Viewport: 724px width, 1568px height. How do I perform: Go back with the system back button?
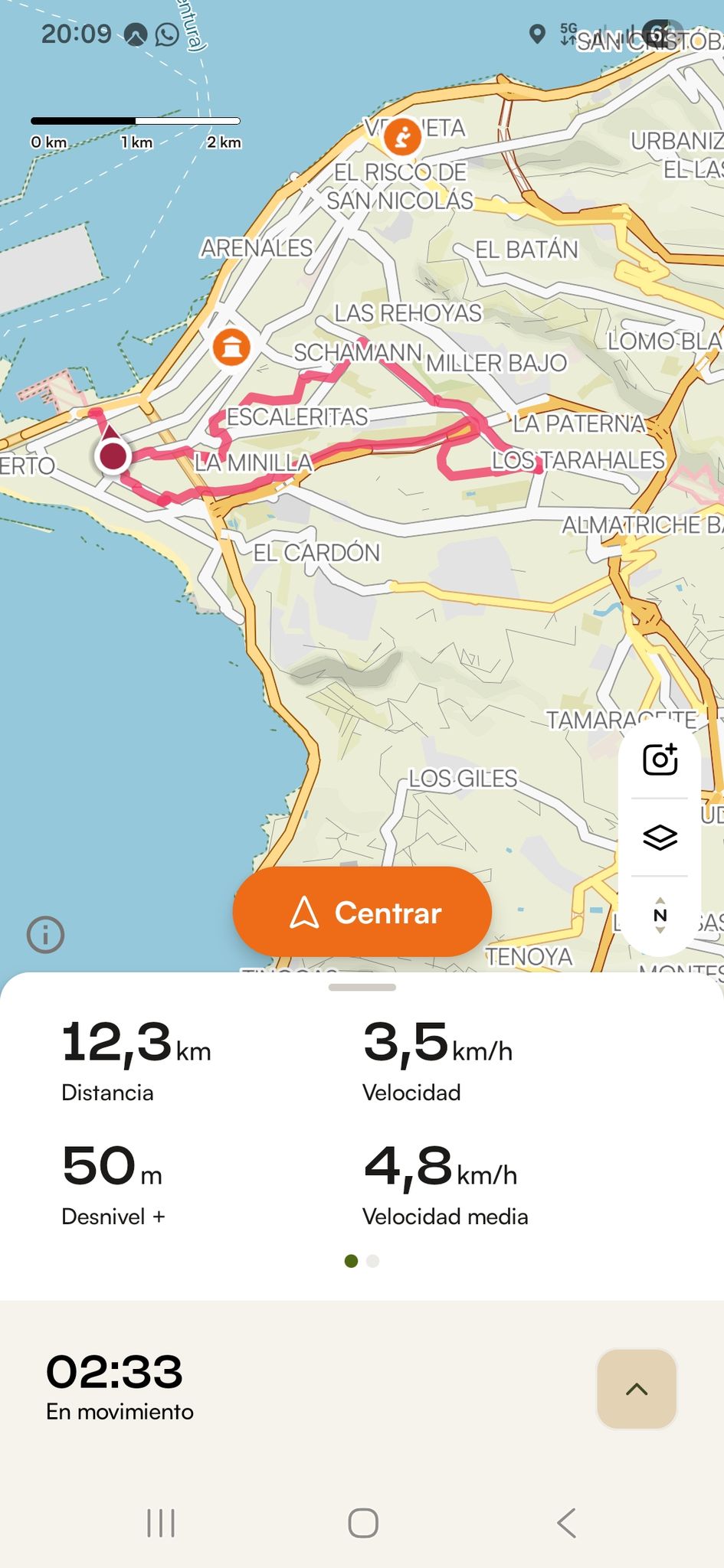coord(566,1523)
